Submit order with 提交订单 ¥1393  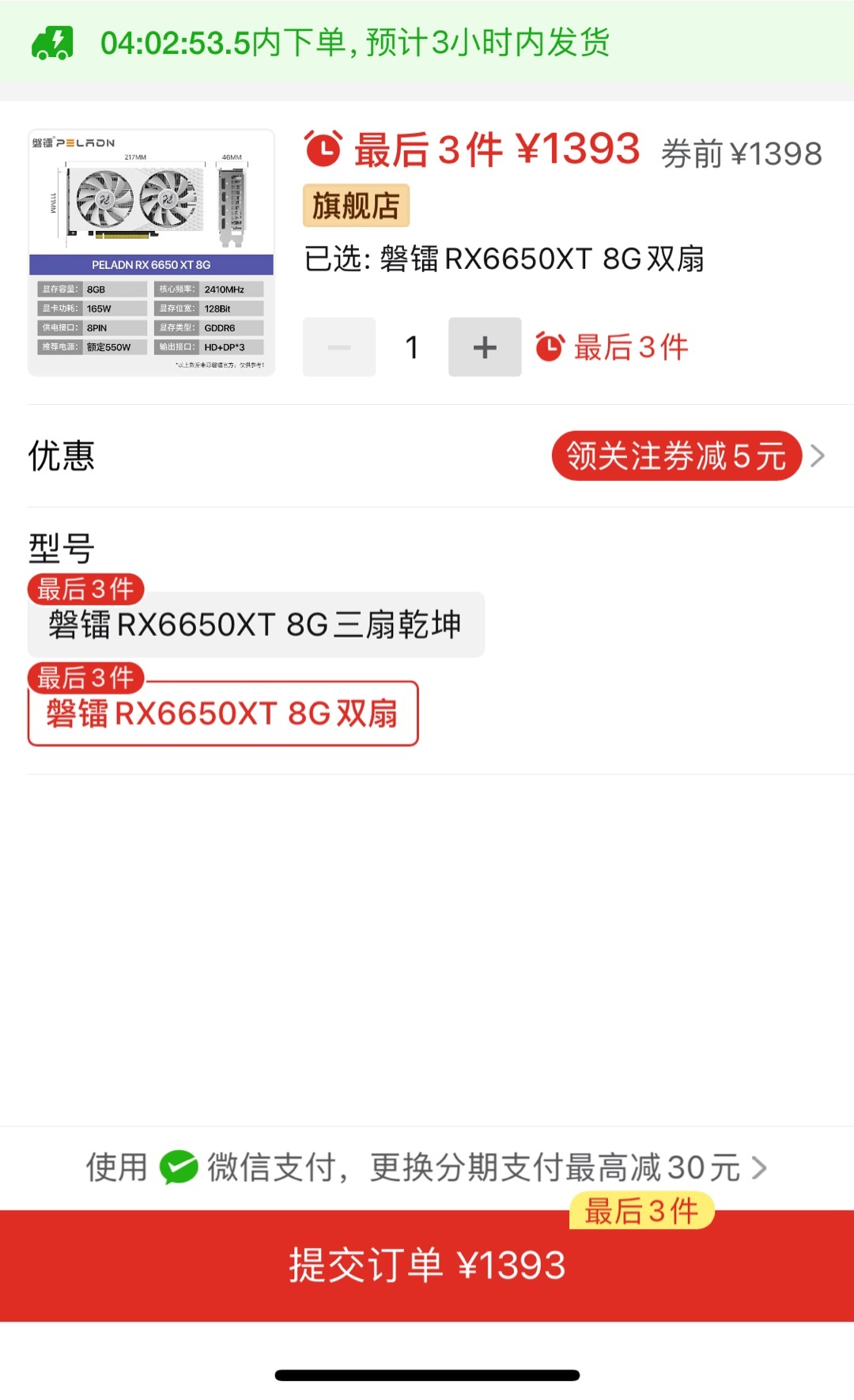(x=427, y=1266)
